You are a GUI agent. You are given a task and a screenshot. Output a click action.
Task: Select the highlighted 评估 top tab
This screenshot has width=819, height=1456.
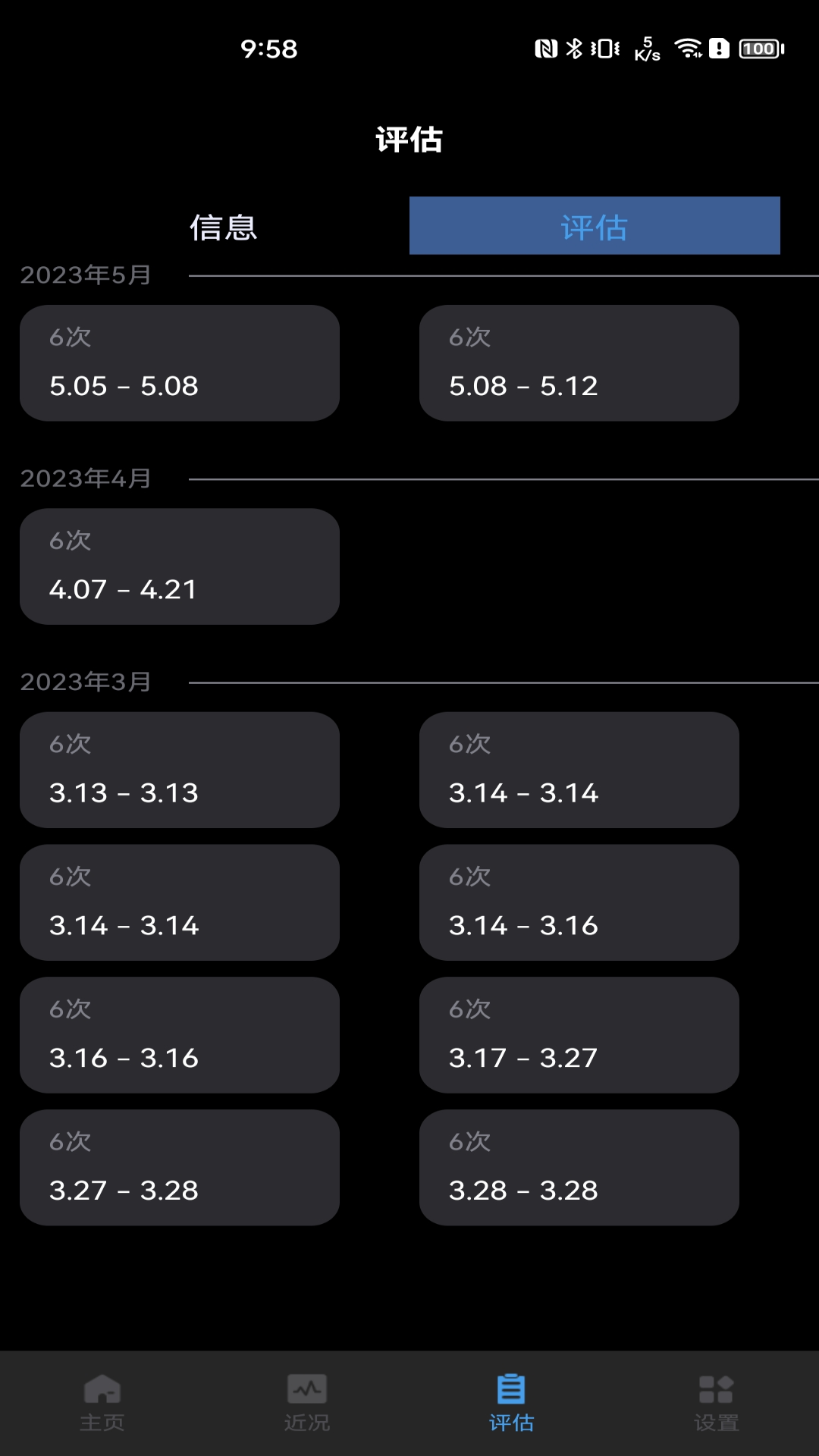coord(595,226)
